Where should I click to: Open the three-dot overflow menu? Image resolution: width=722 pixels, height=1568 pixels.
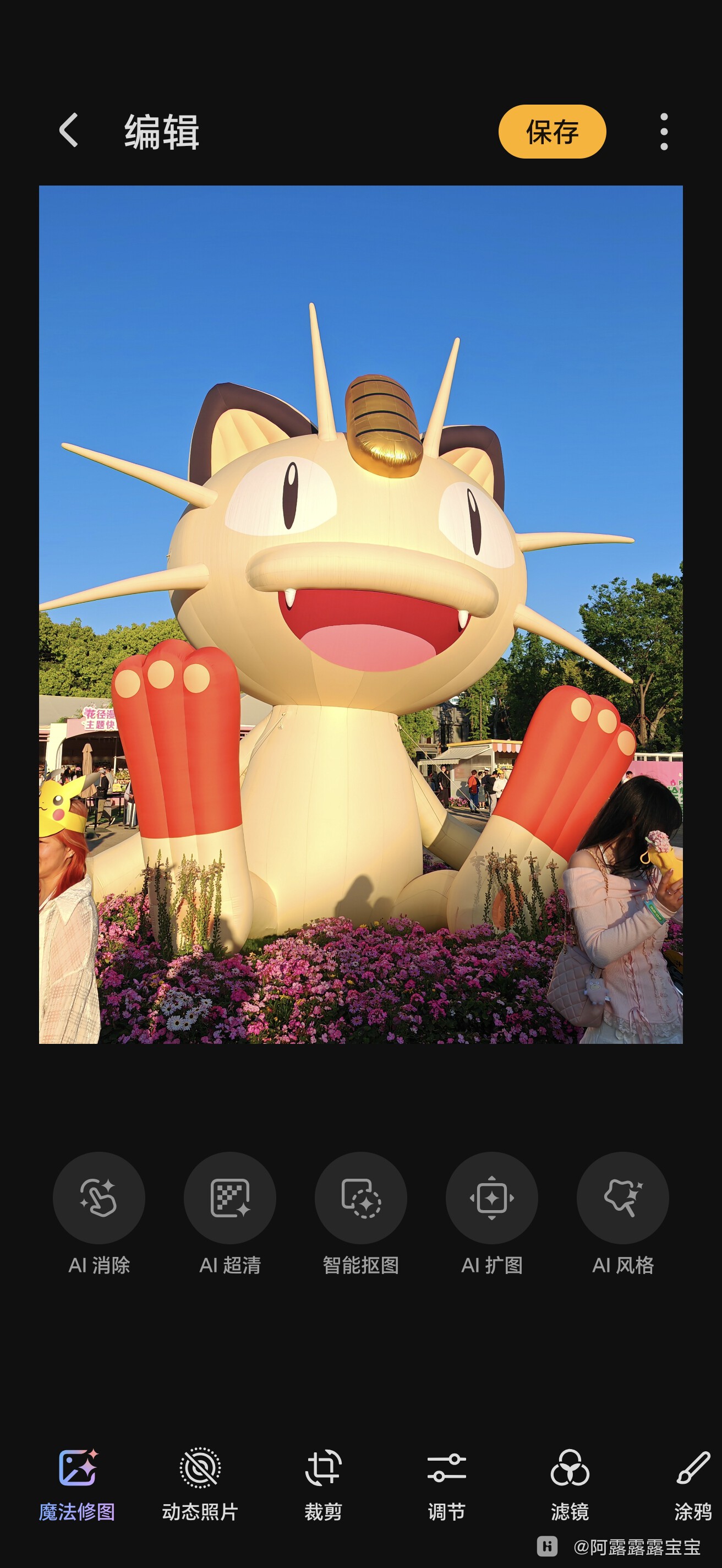click(664, 132)
